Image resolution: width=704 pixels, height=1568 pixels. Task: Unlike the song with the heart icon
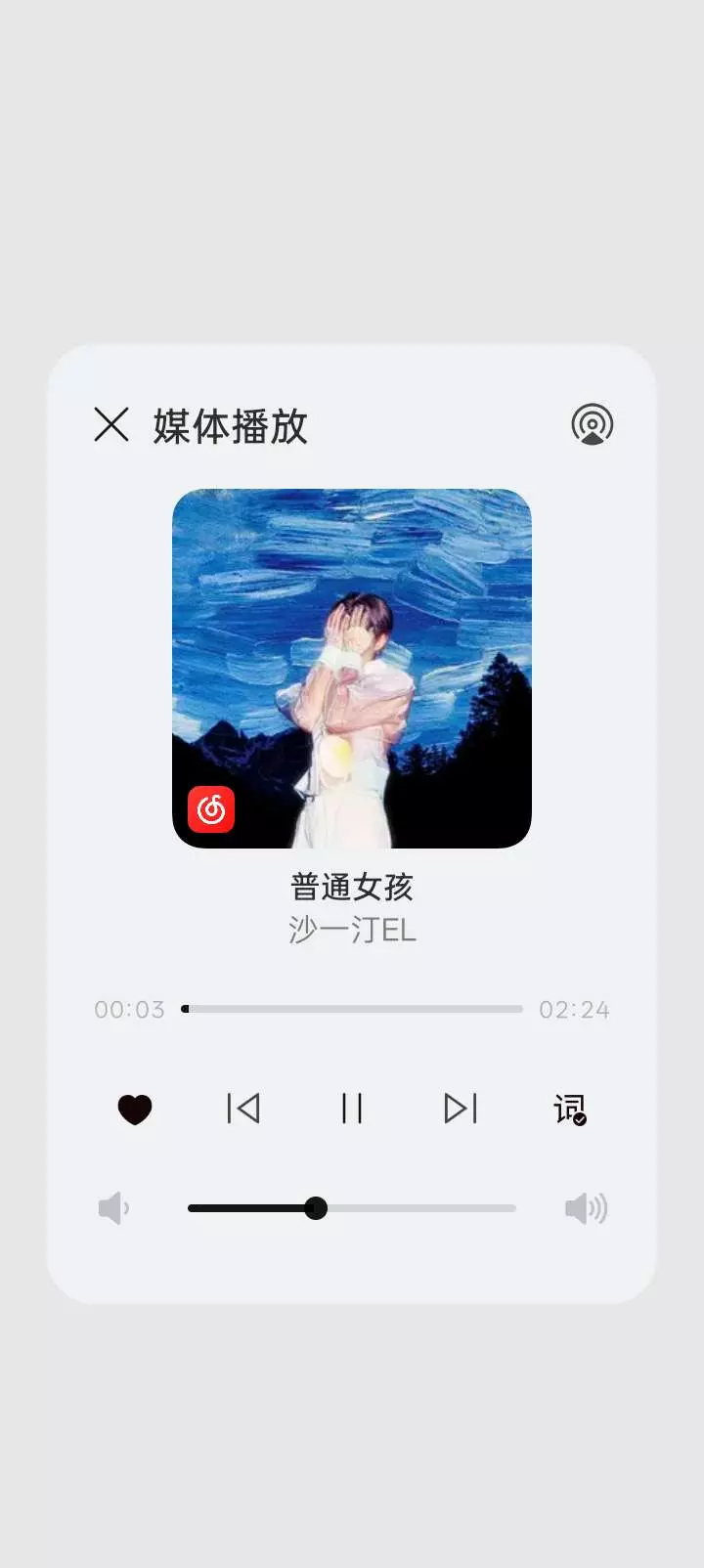click(x=135, y=1109)
